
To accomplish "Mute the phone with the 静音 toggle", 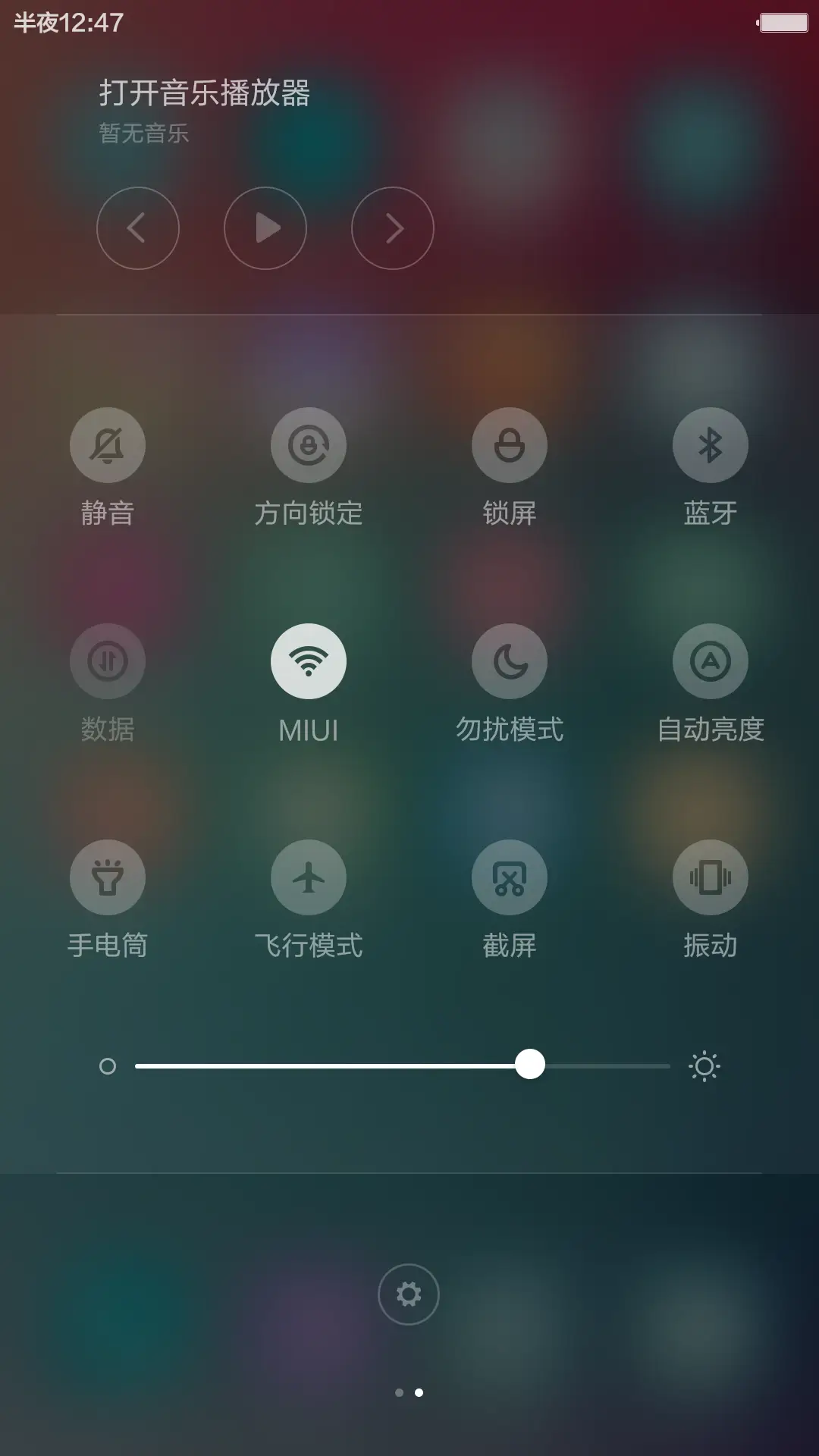I will (108, 445).
